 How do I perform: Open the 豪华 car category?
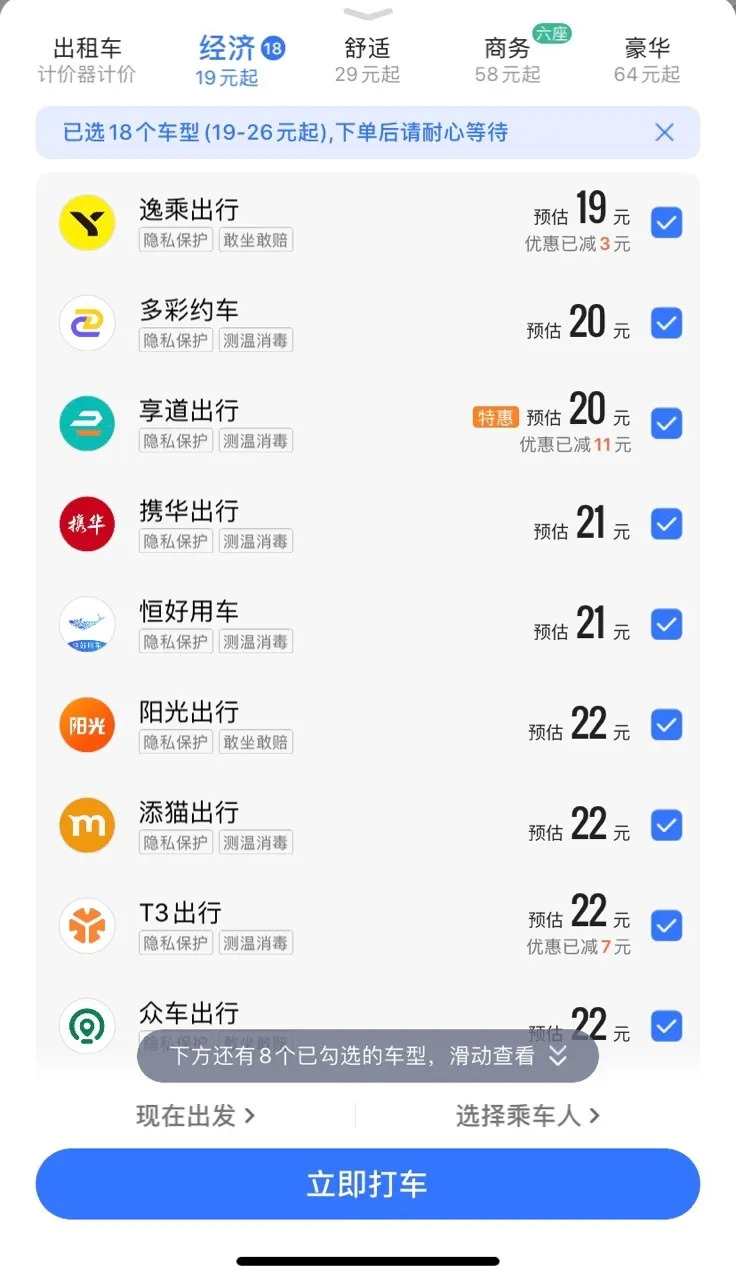(647, 59)
